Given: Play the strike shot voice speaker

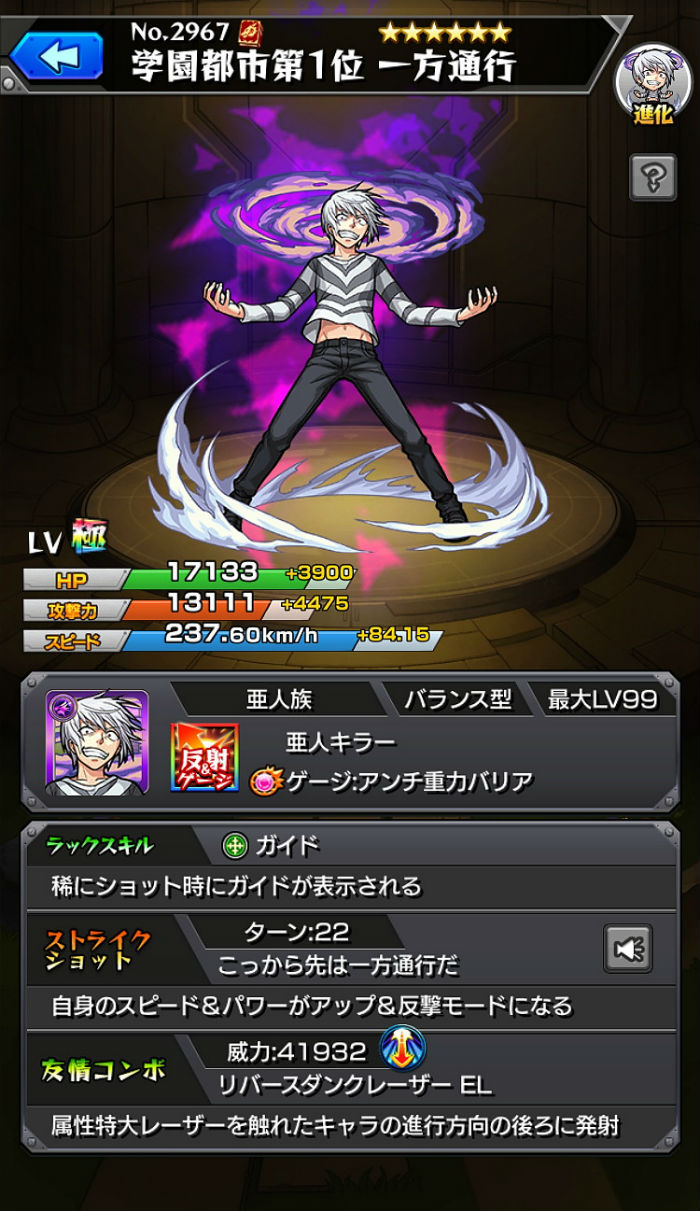Looking at the screenshot, I should tap(628, 948).
